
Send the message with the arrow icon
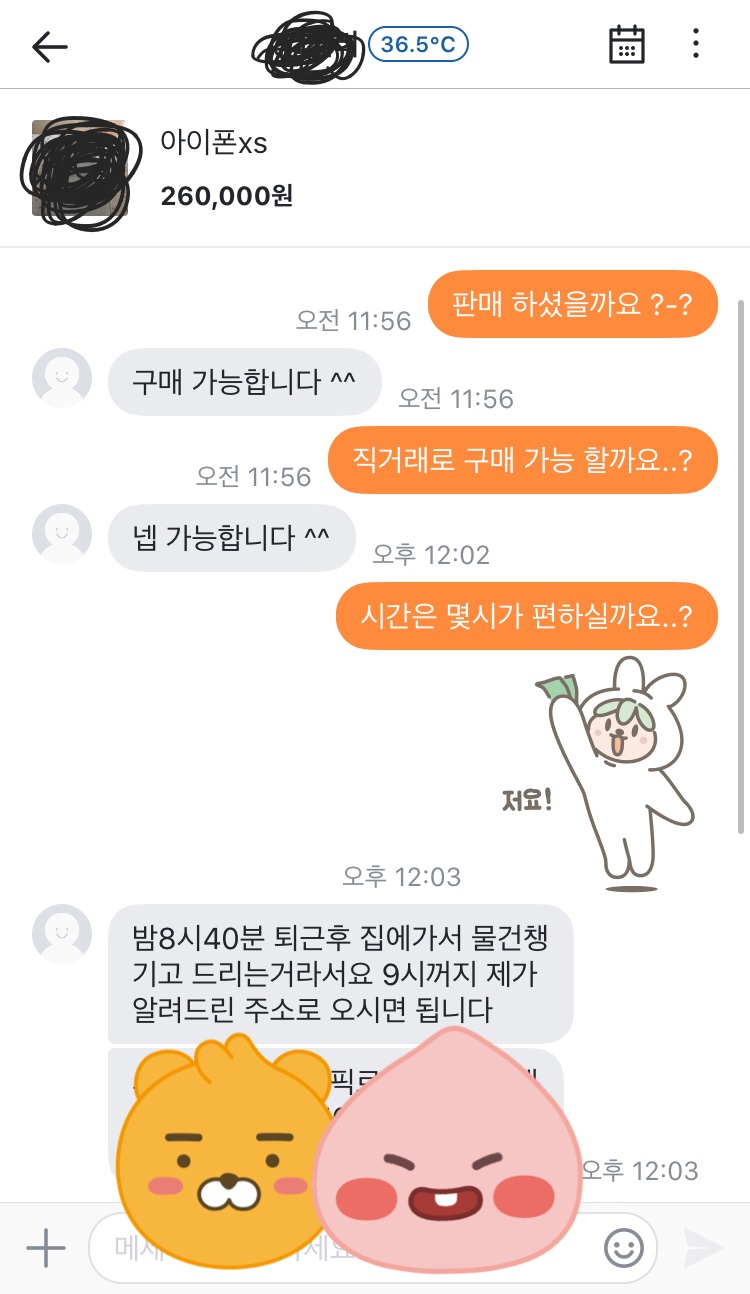point(703,1247)
